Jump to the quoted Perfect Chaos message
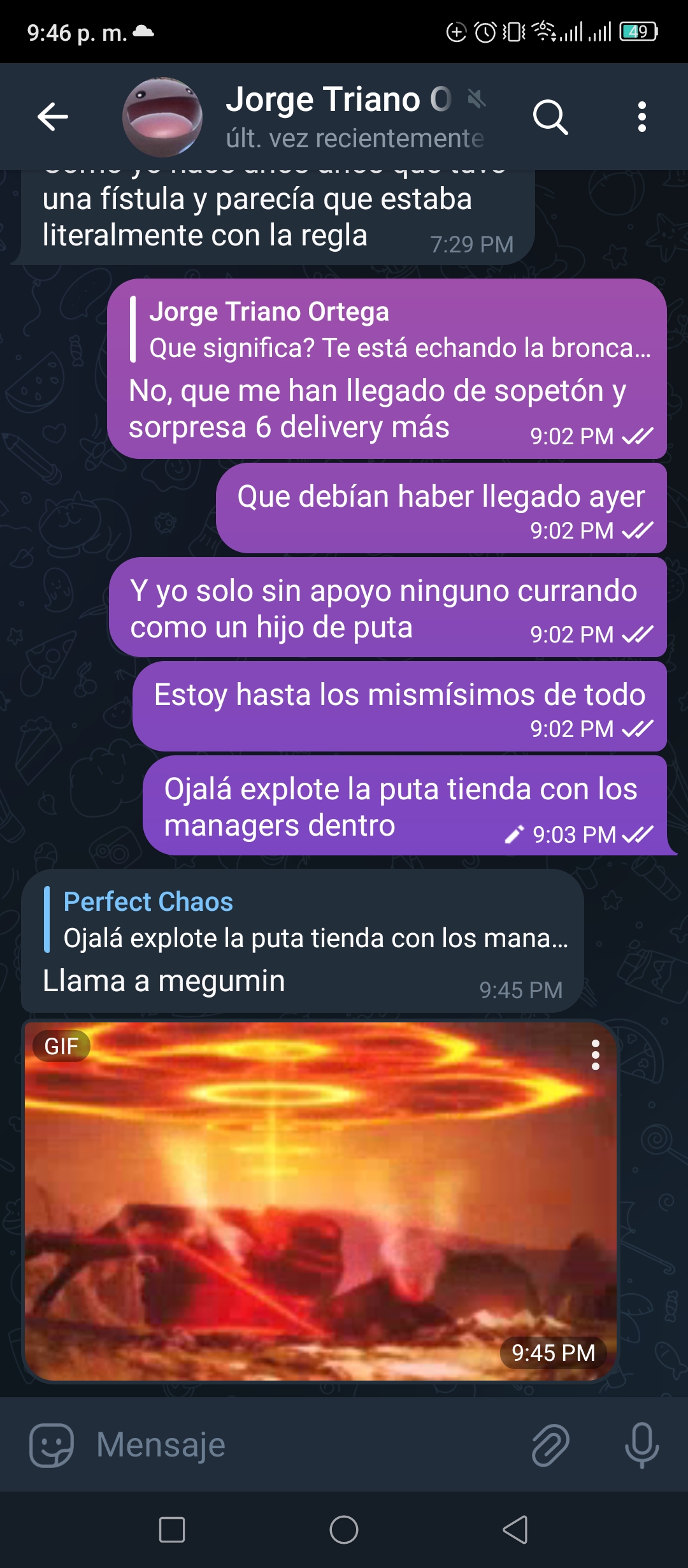Viewport: 688px width, 1568px height. point(306,920)
